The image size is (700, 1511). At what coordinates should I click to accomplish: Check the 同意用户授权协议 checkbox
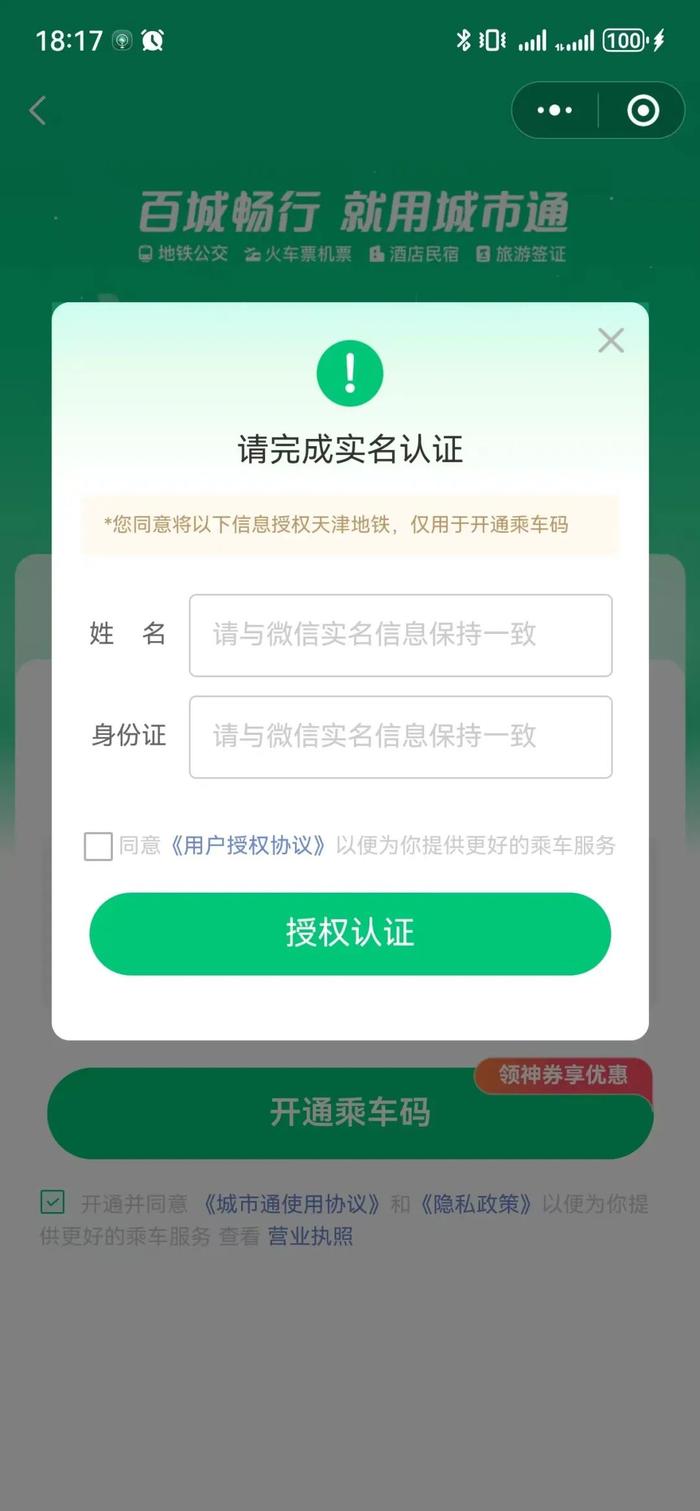pyautogui.click(x=98, y=846)
